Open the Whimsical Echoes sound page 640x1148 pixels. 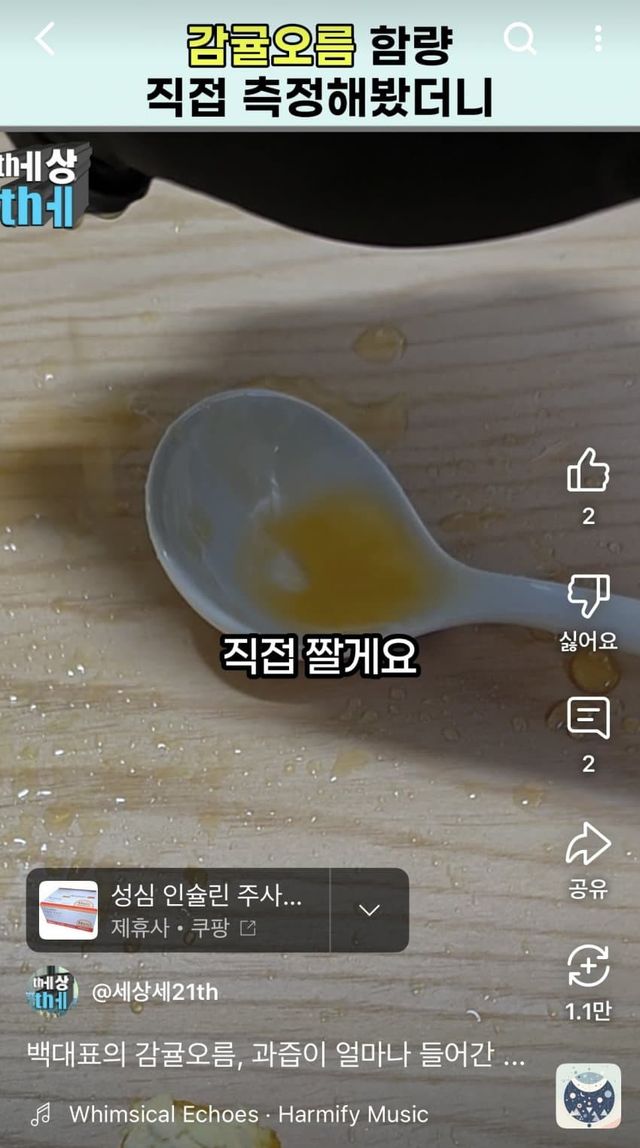[x=248, y=1114]
